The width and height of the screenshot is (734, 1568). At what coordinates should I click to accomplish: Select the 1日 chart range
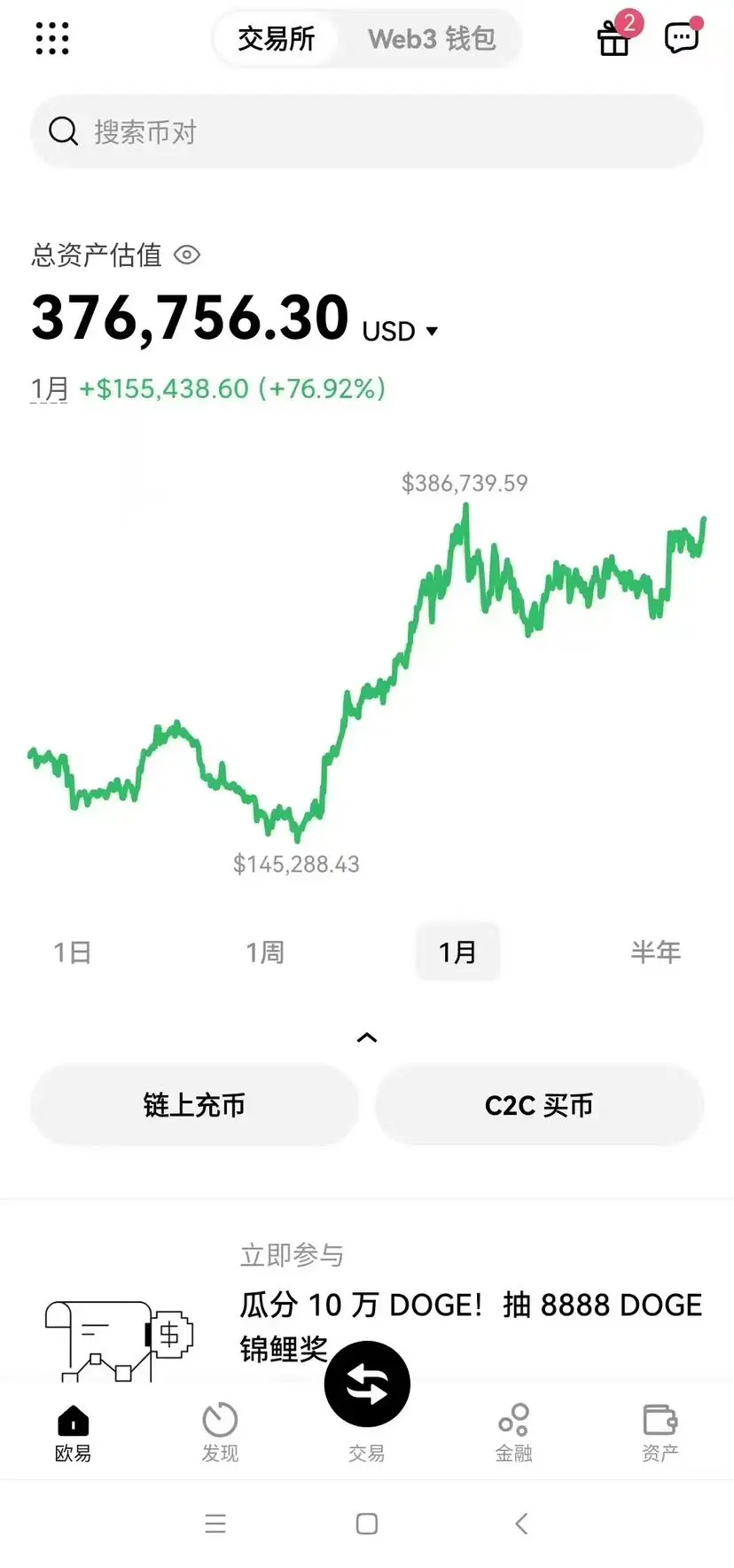point(73,953)
